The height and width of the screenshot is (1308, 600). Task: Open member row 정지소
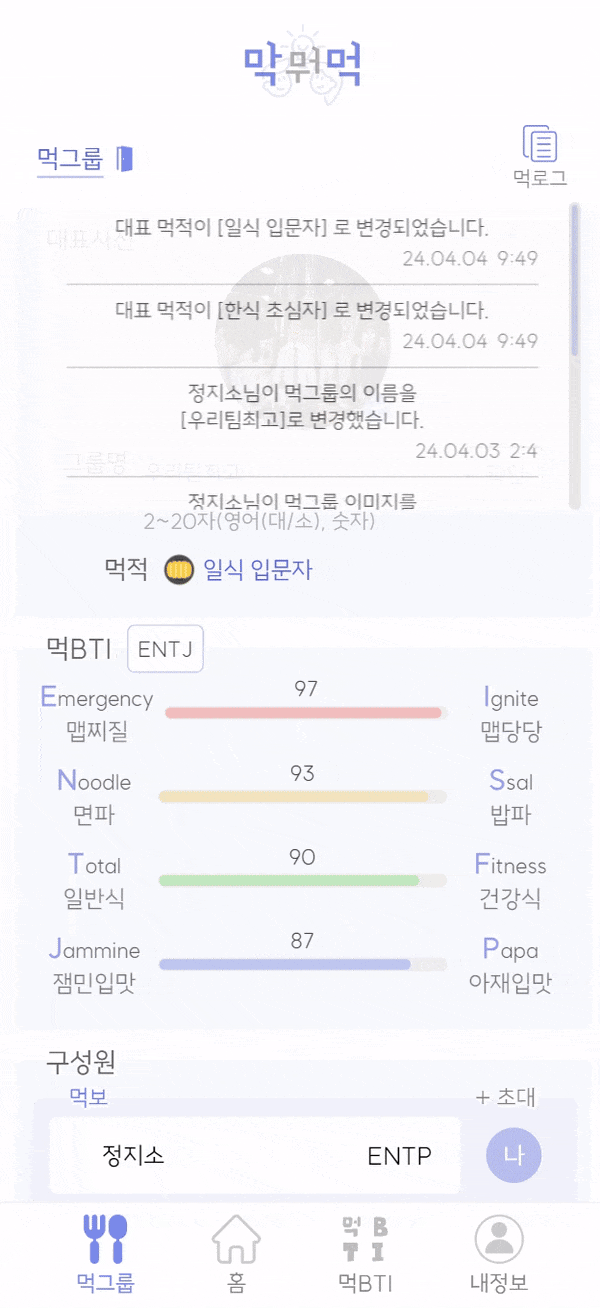coord(255,1156)
